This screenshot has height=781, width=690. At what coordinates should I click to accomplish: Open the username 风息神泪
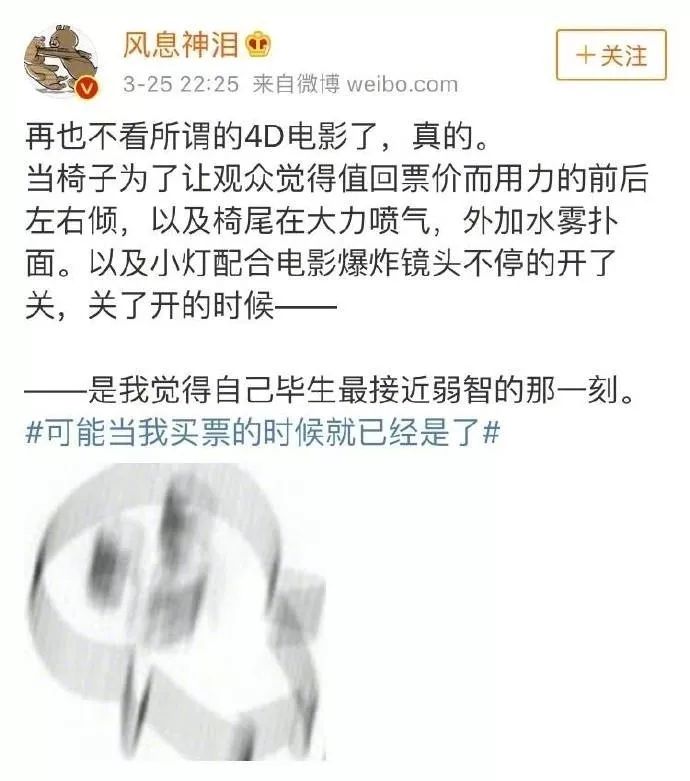click(181, 44)
